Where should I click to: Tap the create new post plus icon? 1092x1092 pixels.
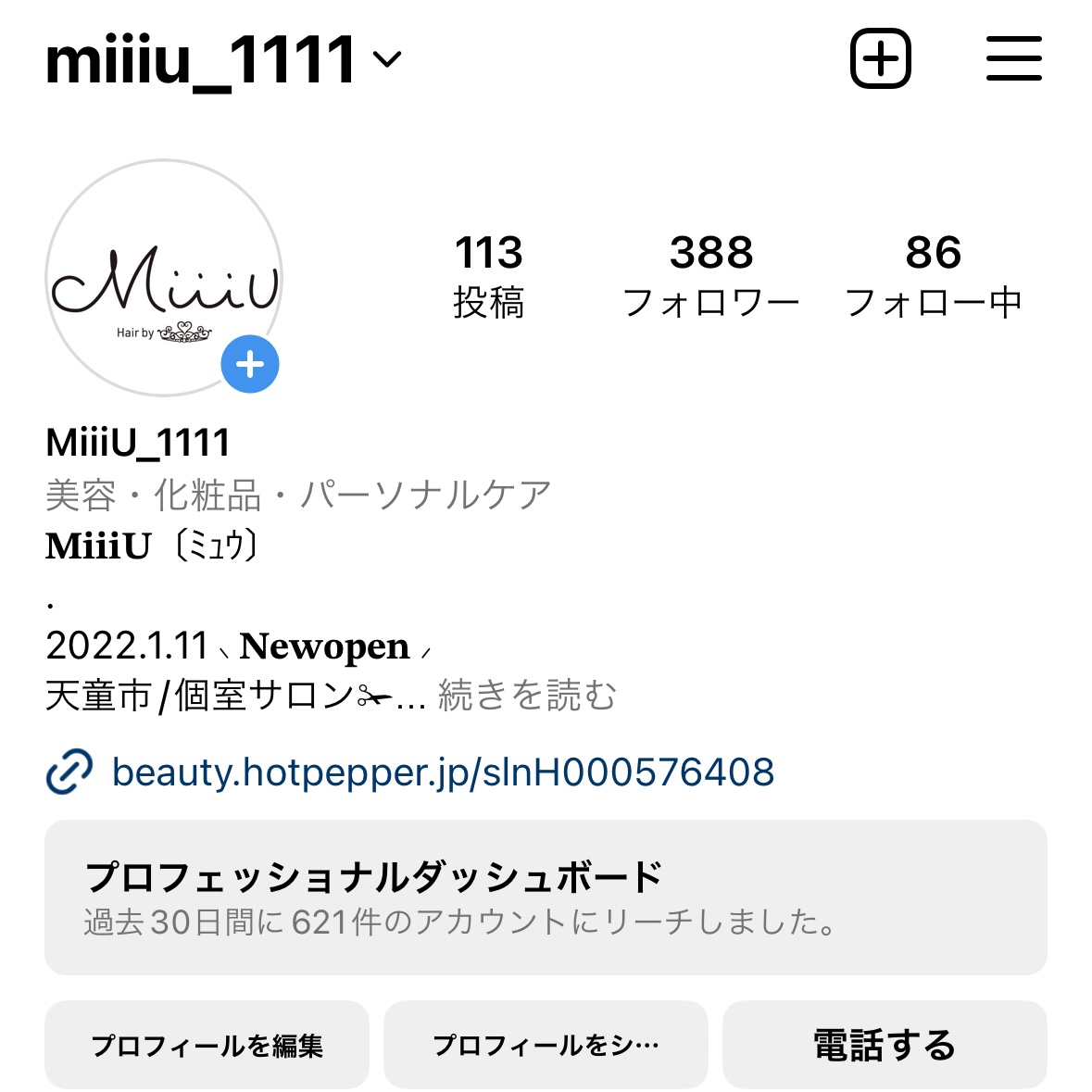tap(880, 59)
